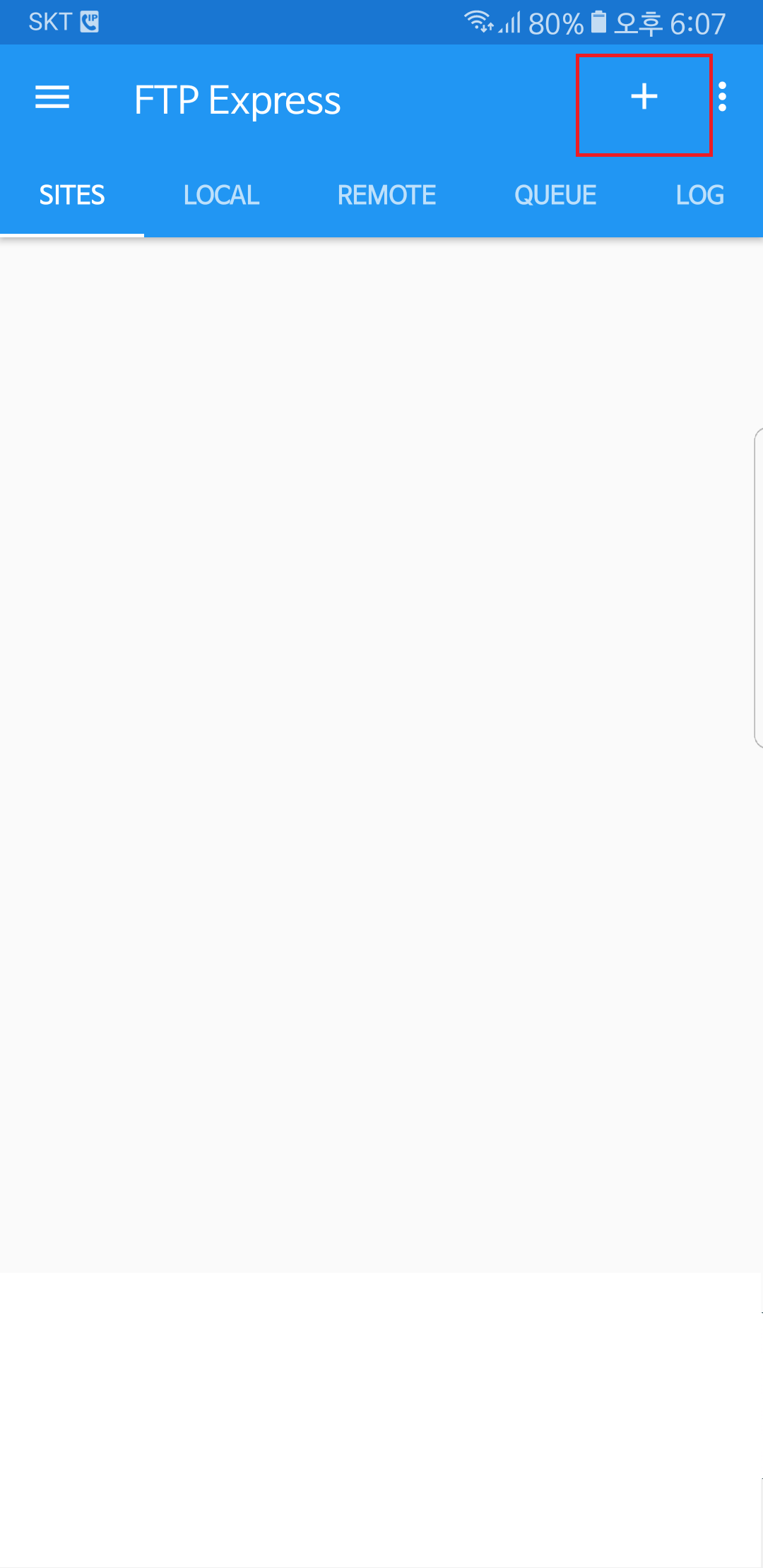View the QUEUE tab
The width and height of the screenshot is (763, 1568).
[x=555, y=196]
